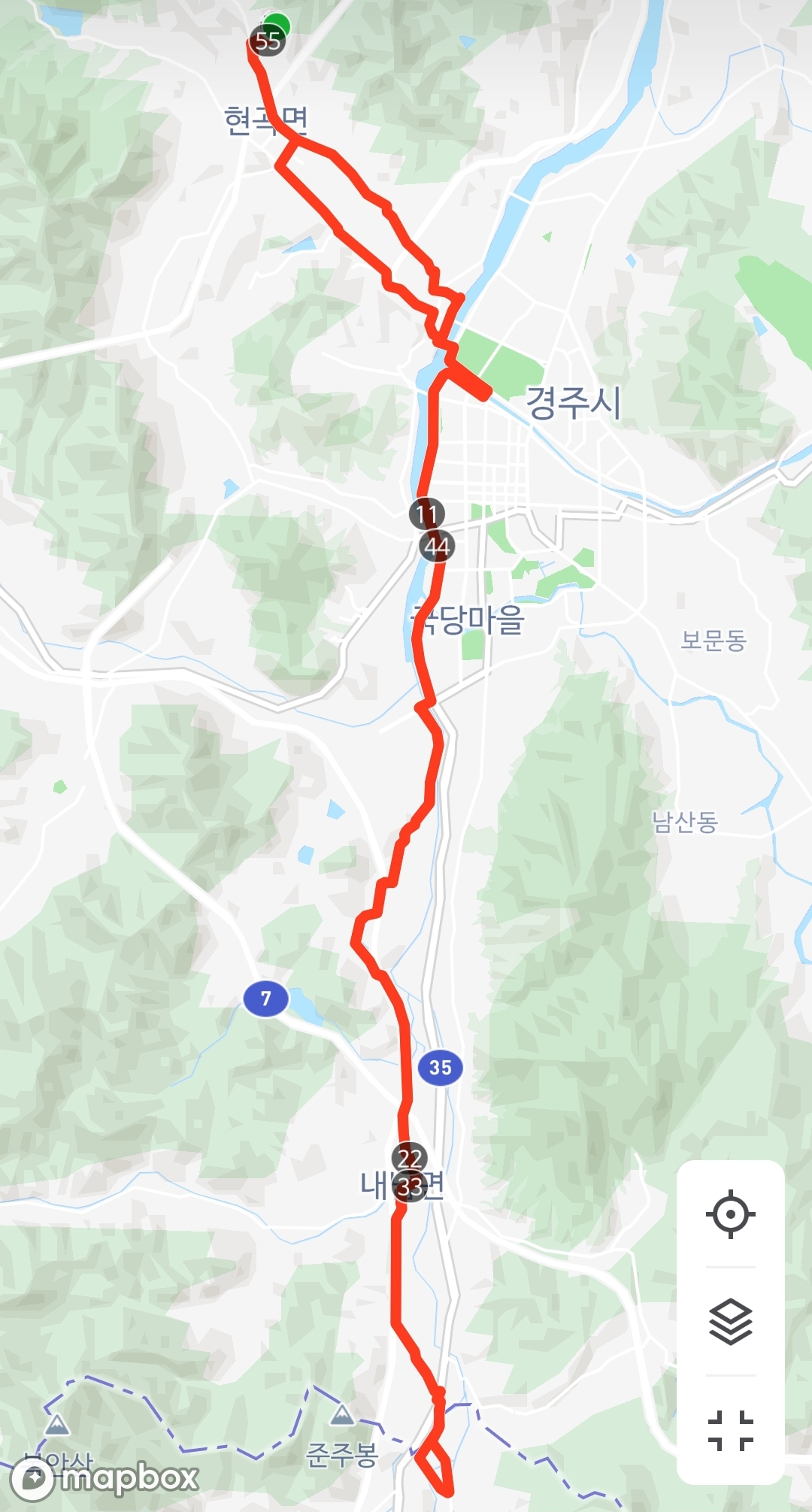Exit fullscreen map view
The image size is (812, 1512).
[x=730, y=1429]
